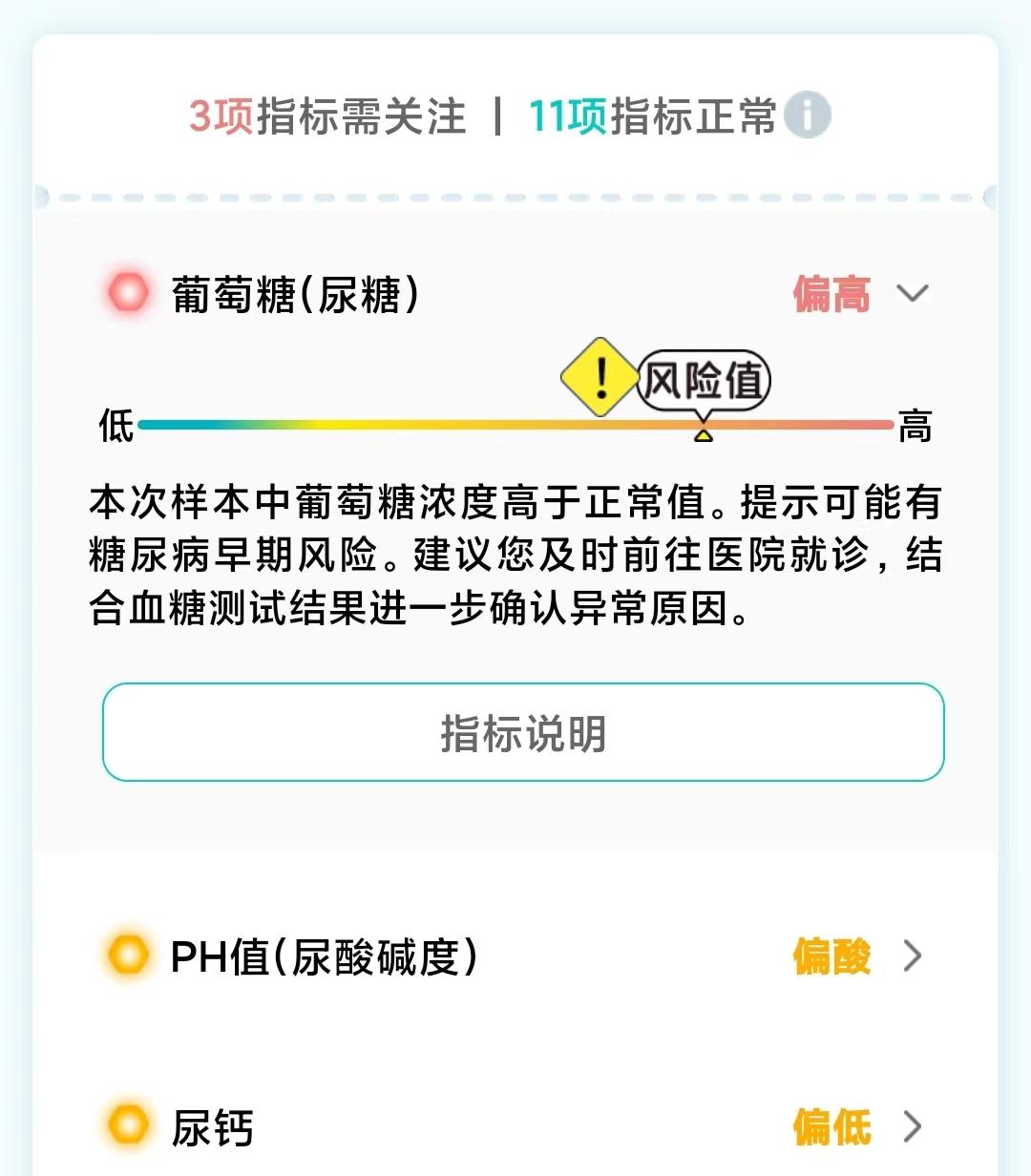Open the 指标说明 explanation
This screenshot has width=1031, height=1176.
[523, 731]
